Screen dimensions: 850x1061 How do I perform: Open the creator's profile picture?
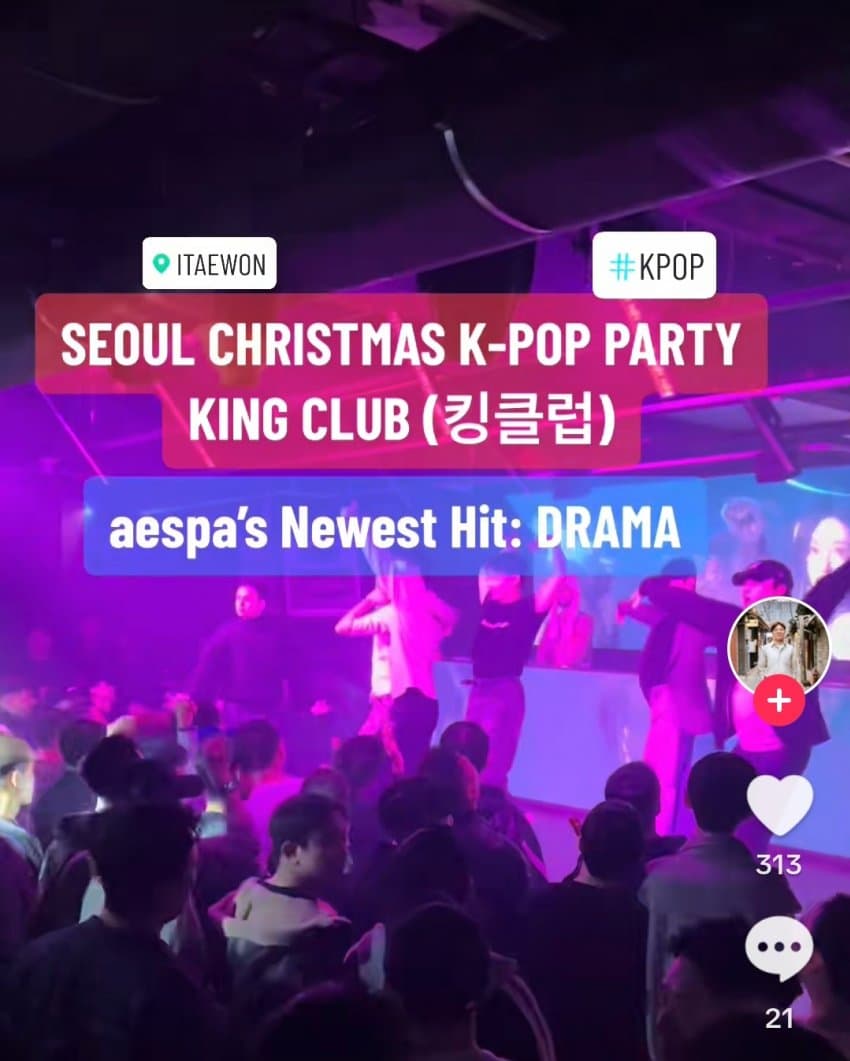(778, 645)
